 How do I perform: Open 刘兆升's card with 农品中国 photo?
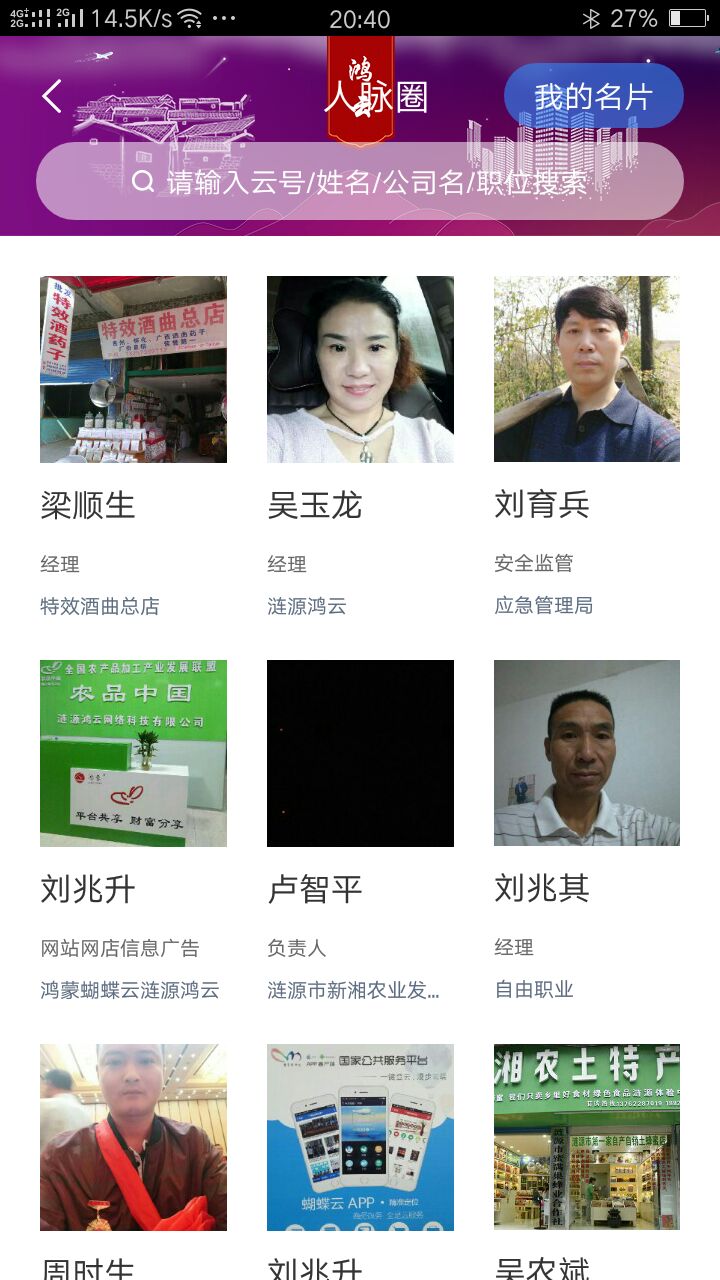(x=133, y=753)
